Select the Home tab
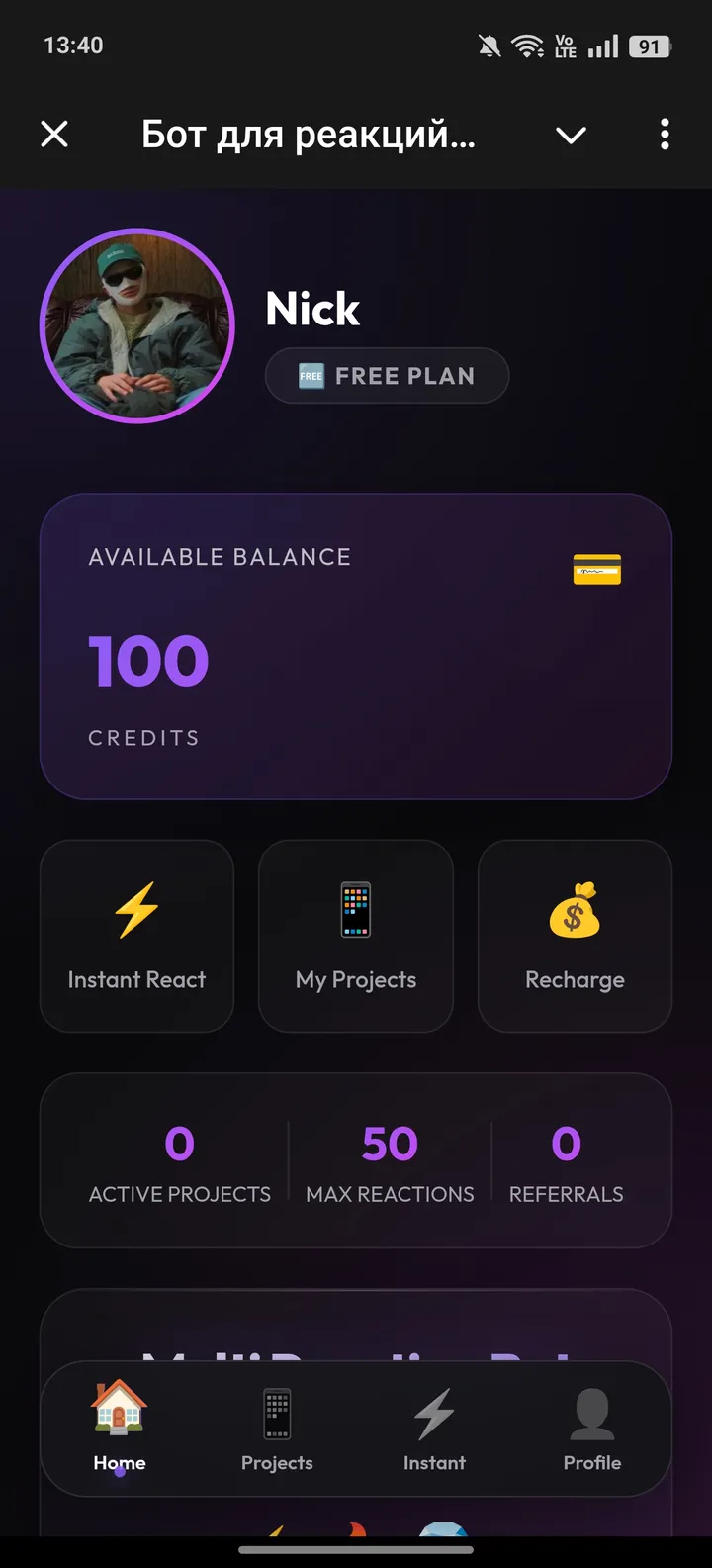 point(120,1429)
